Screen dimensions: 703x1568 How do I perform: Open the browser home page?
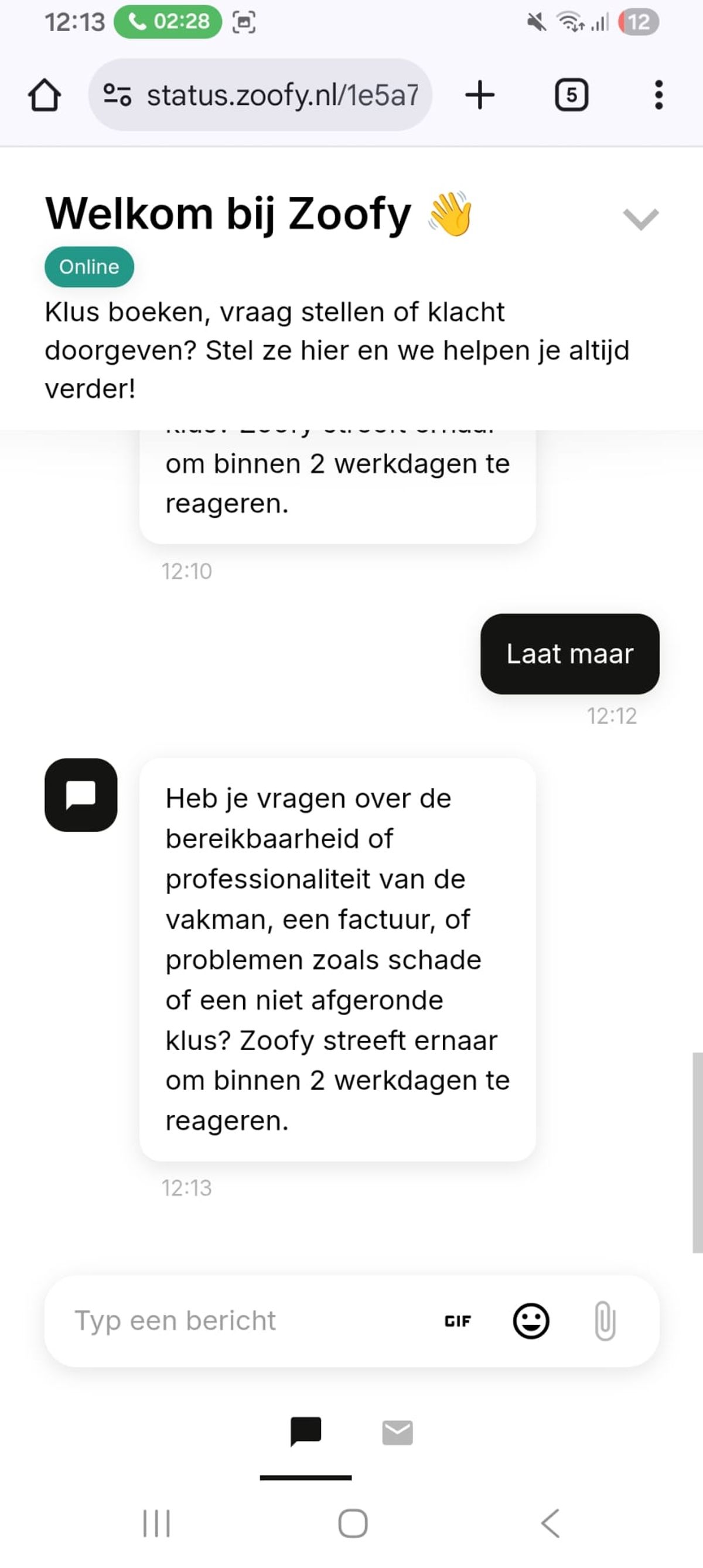[45, 95]
